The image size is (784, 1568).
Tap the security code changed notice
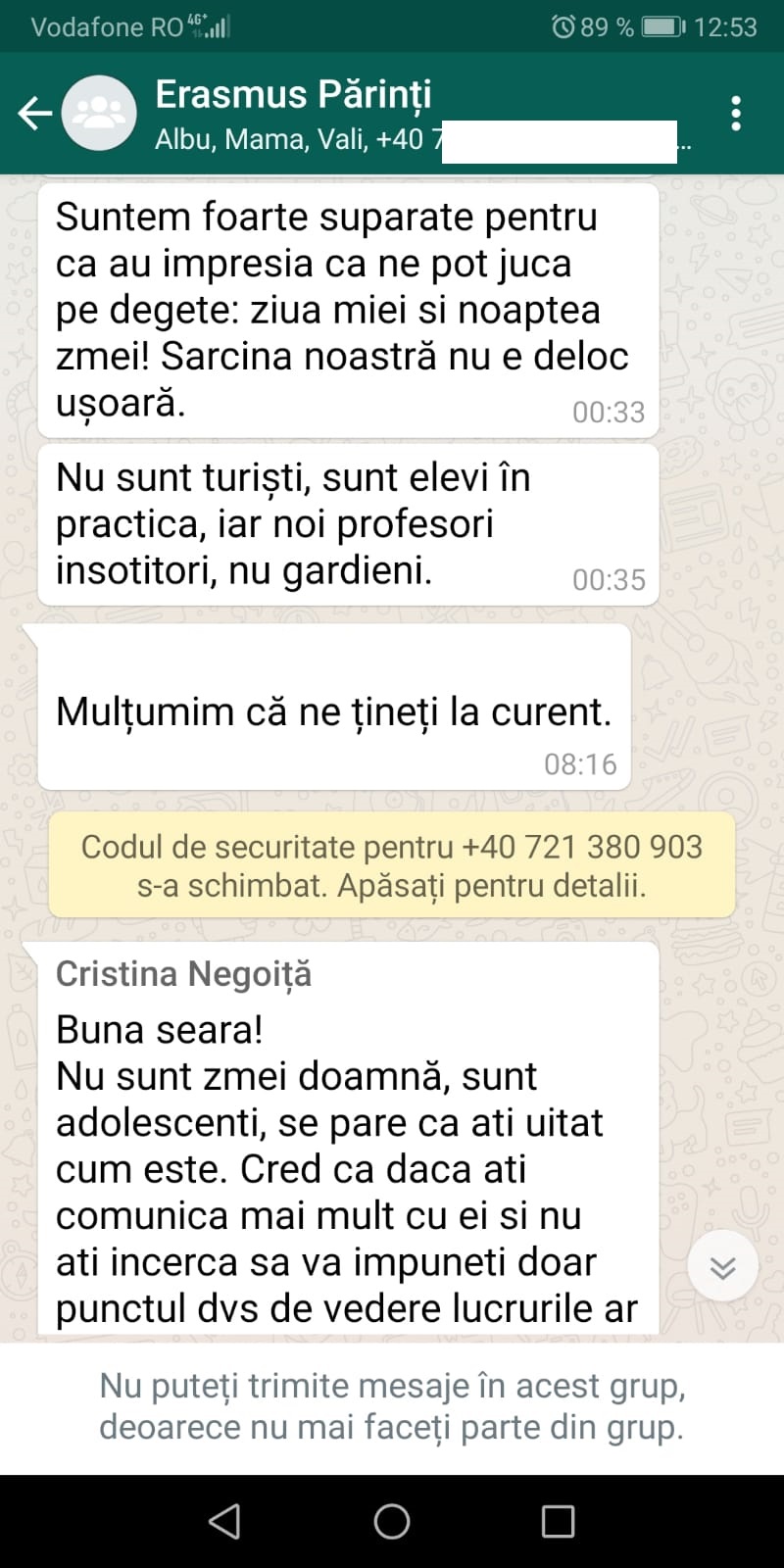point(391,865)
